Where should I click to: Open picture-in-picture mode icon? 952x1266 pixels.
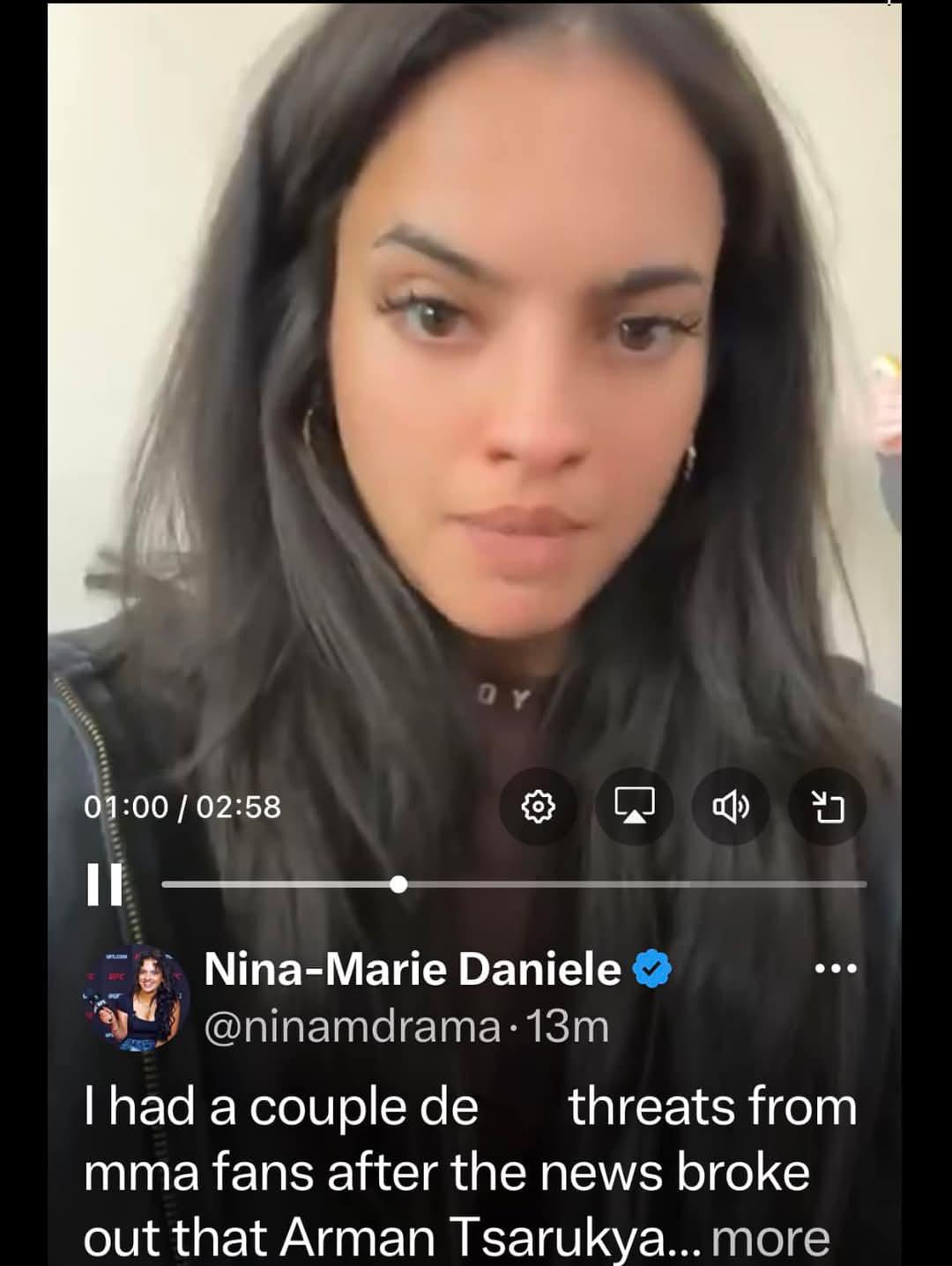coord(827,807)
